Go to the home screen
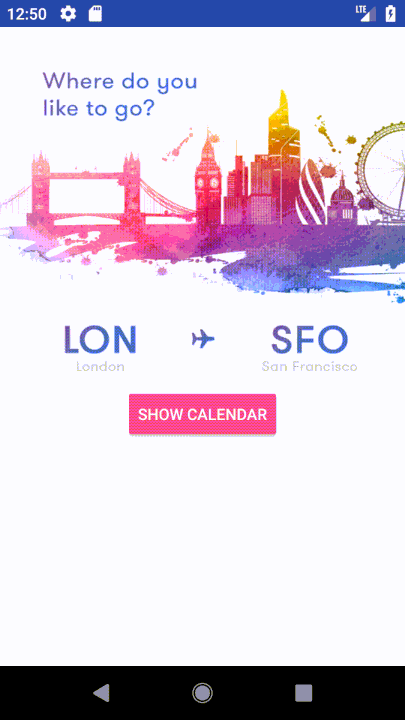 click(202, 693)
